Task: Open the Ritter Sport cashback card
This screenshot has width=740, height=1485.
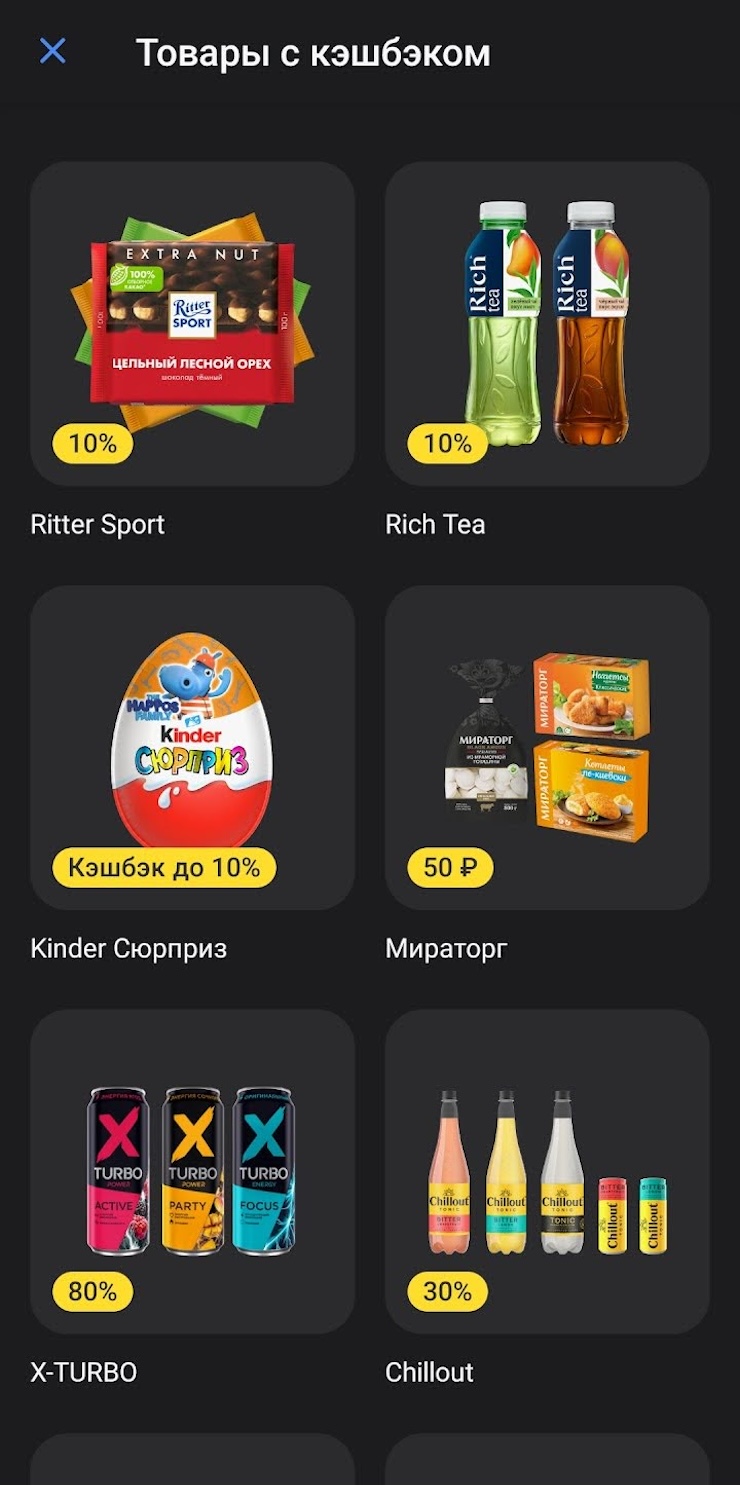Action: pos(192,324)
